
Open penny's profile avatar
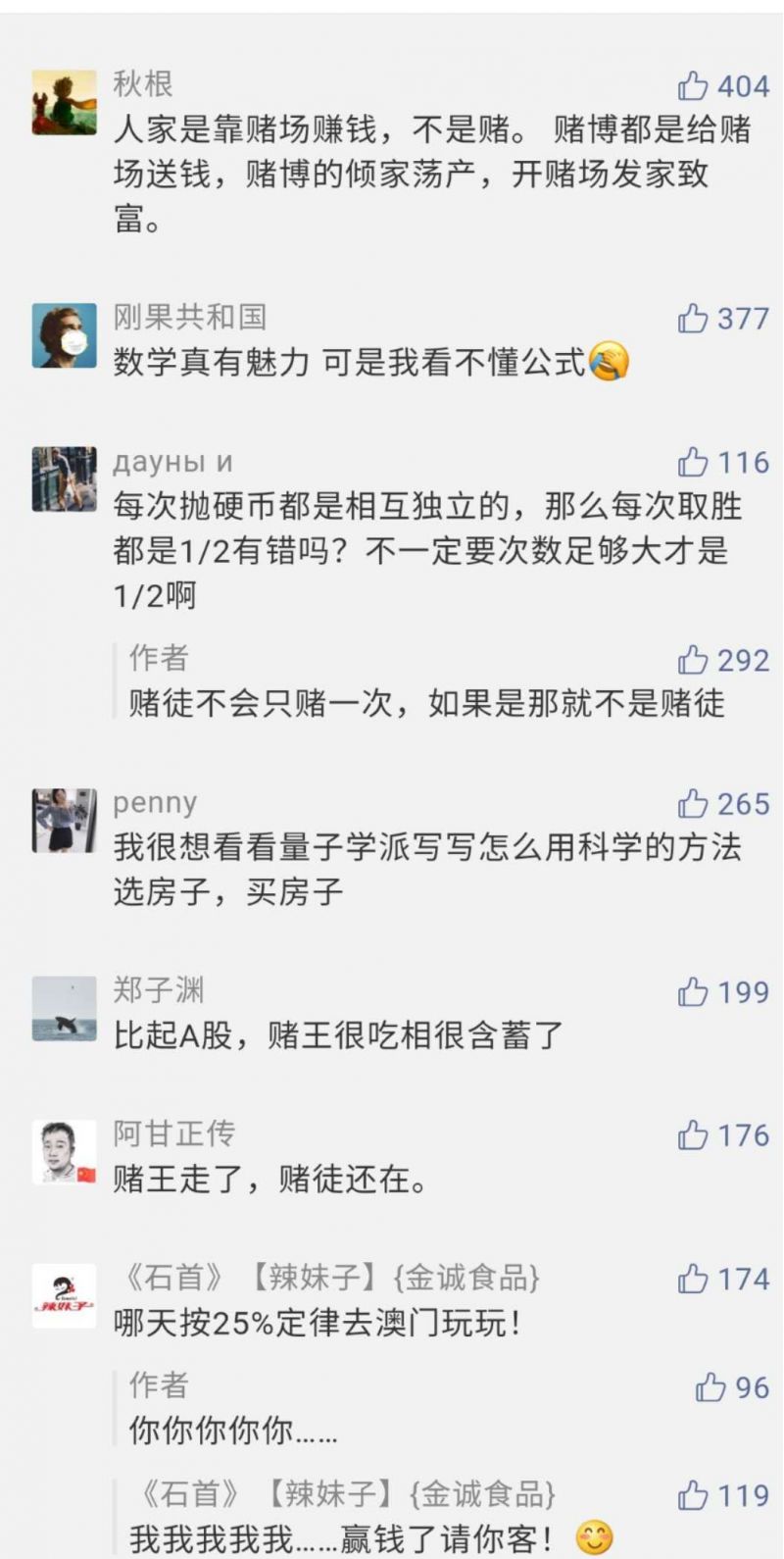pos(65,821)
